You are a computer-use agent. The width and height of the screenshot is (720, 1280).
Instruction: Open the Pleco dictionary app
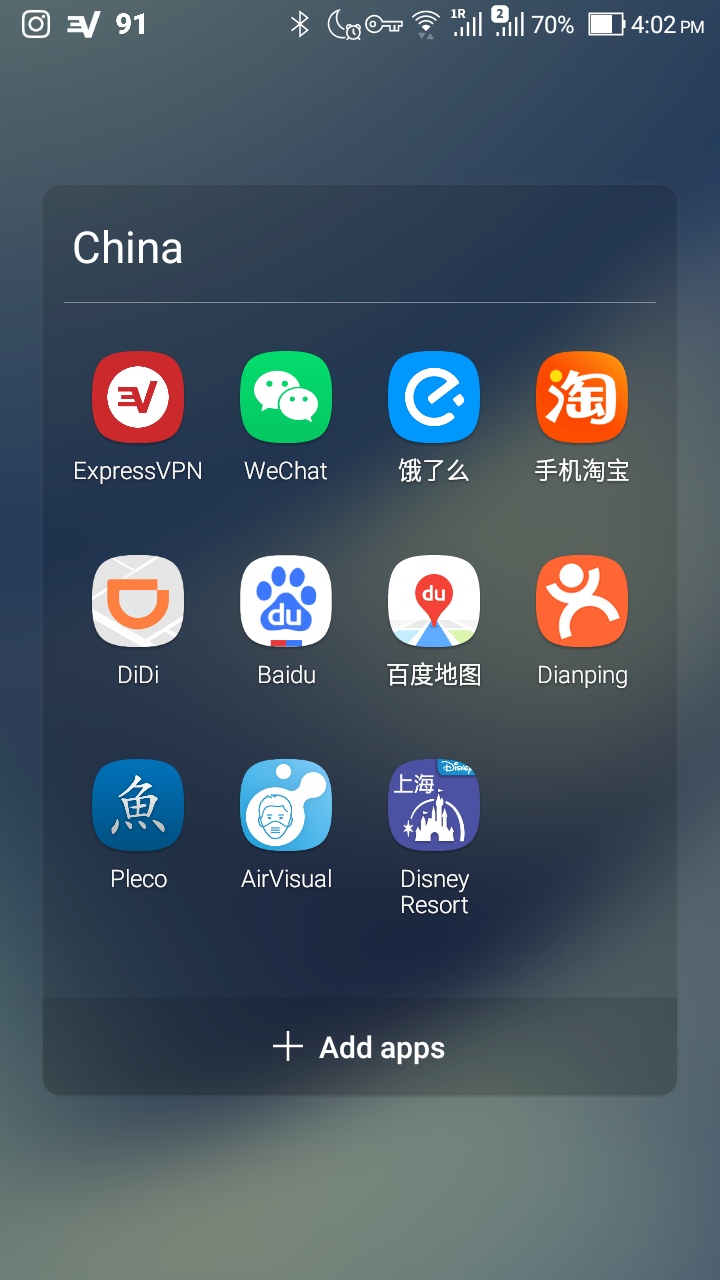click(x=138, y=805)
